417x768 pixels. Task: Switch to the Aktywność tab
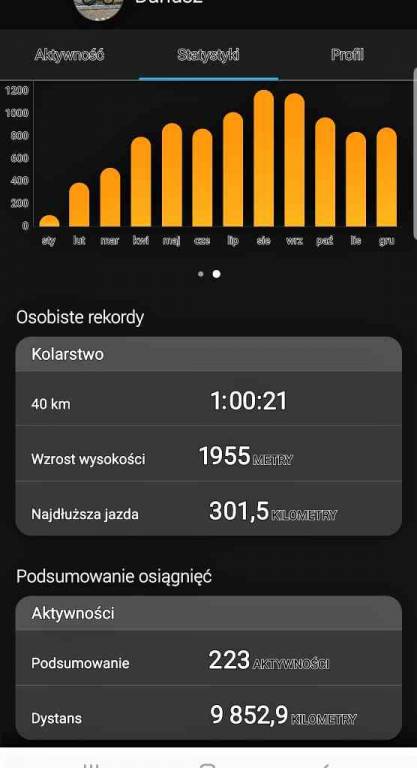(69, 55)
